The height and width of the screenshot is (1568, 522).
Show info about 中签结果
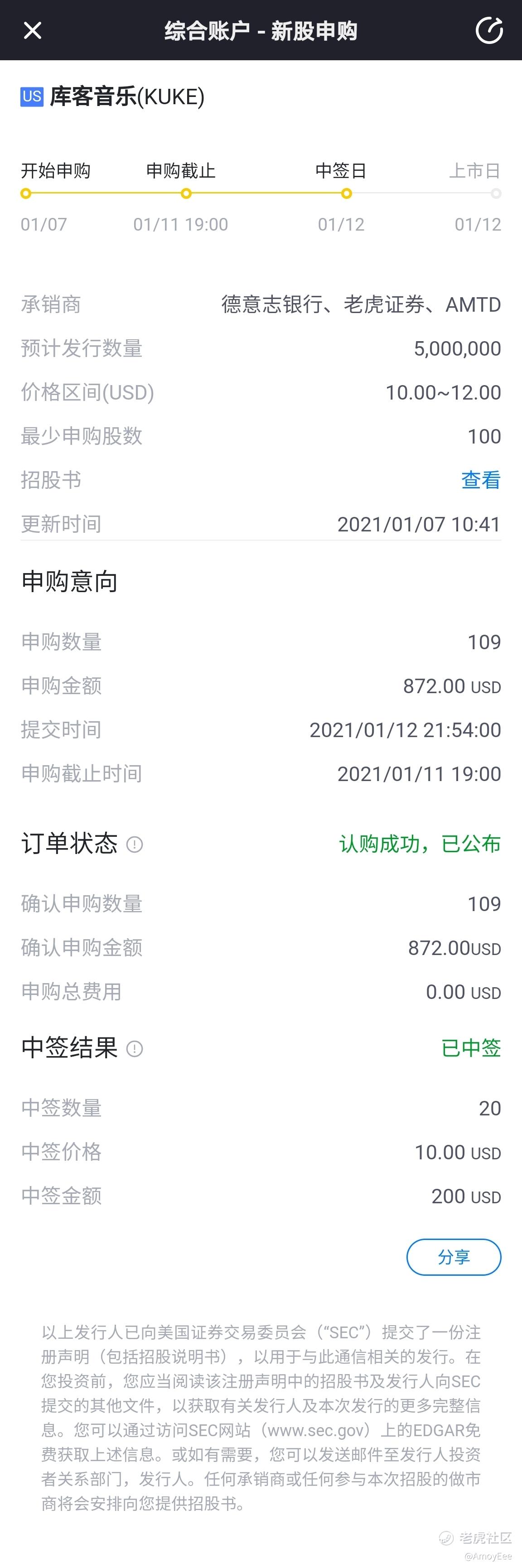point(135,1048)
